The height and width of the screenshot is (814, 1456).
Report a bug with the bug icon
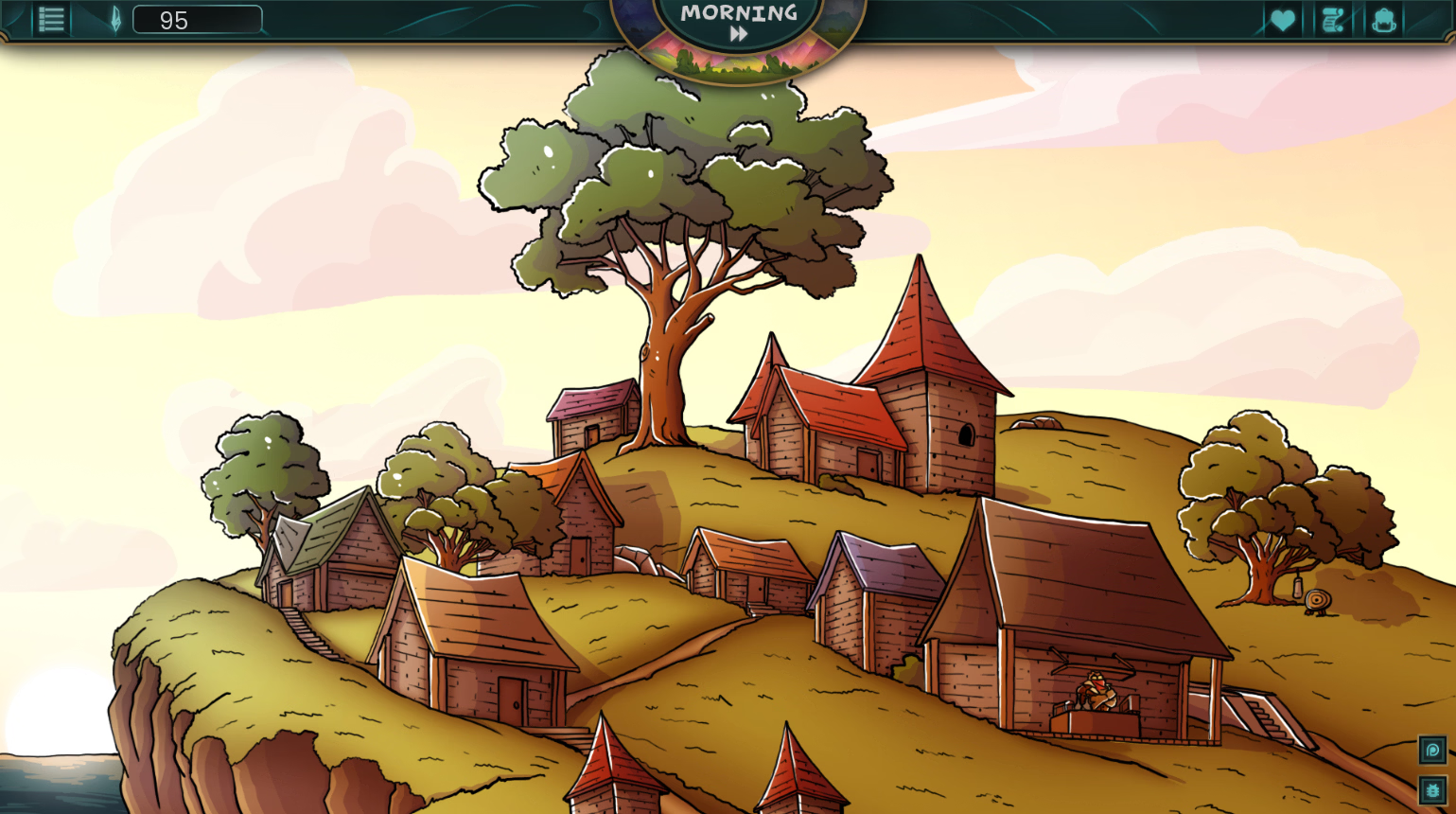coord(1432,789)
